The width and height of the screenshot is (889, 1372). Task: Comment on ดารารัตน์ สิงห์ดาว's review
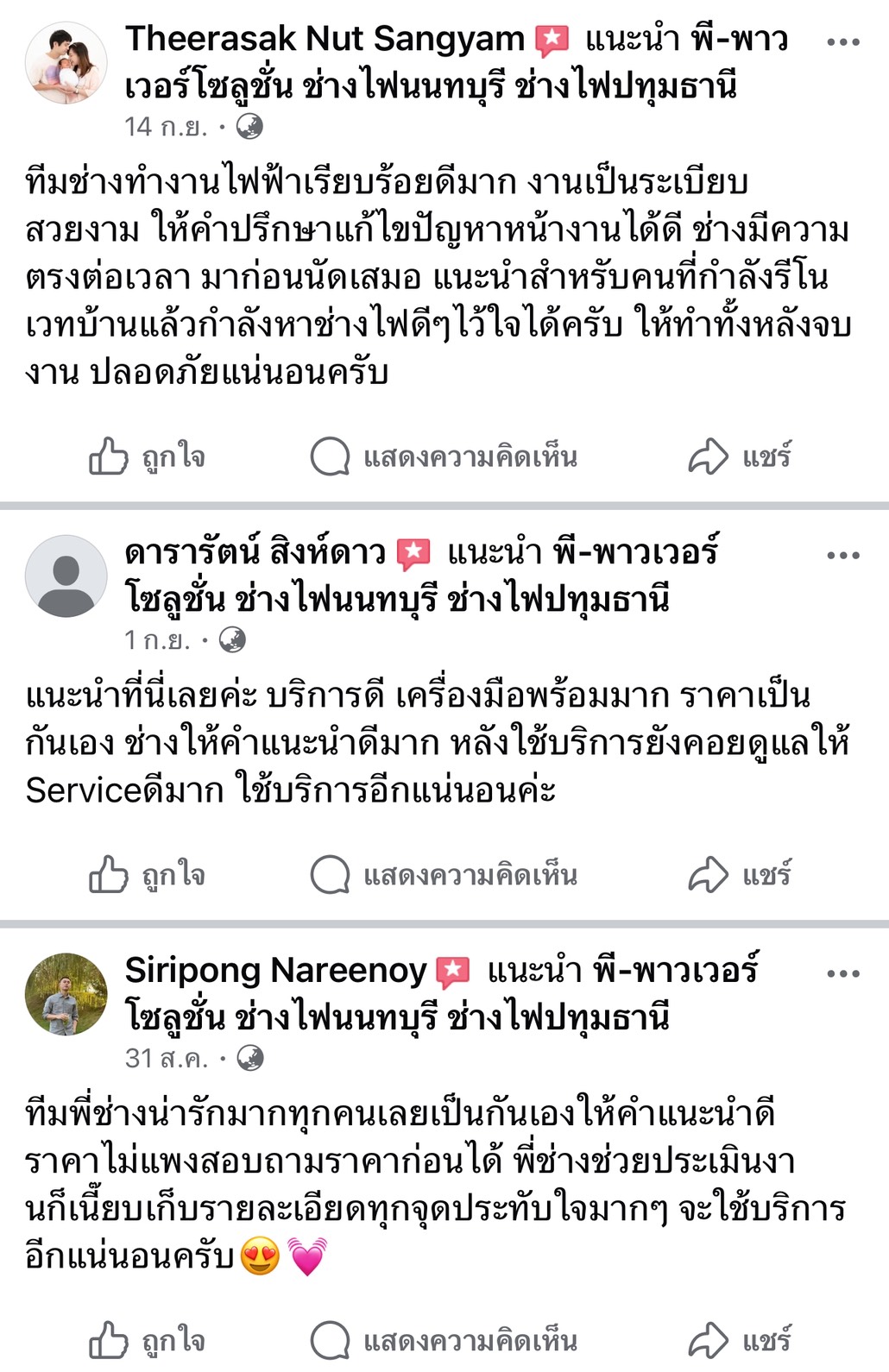pyautogui.click(x=444, y=875)
